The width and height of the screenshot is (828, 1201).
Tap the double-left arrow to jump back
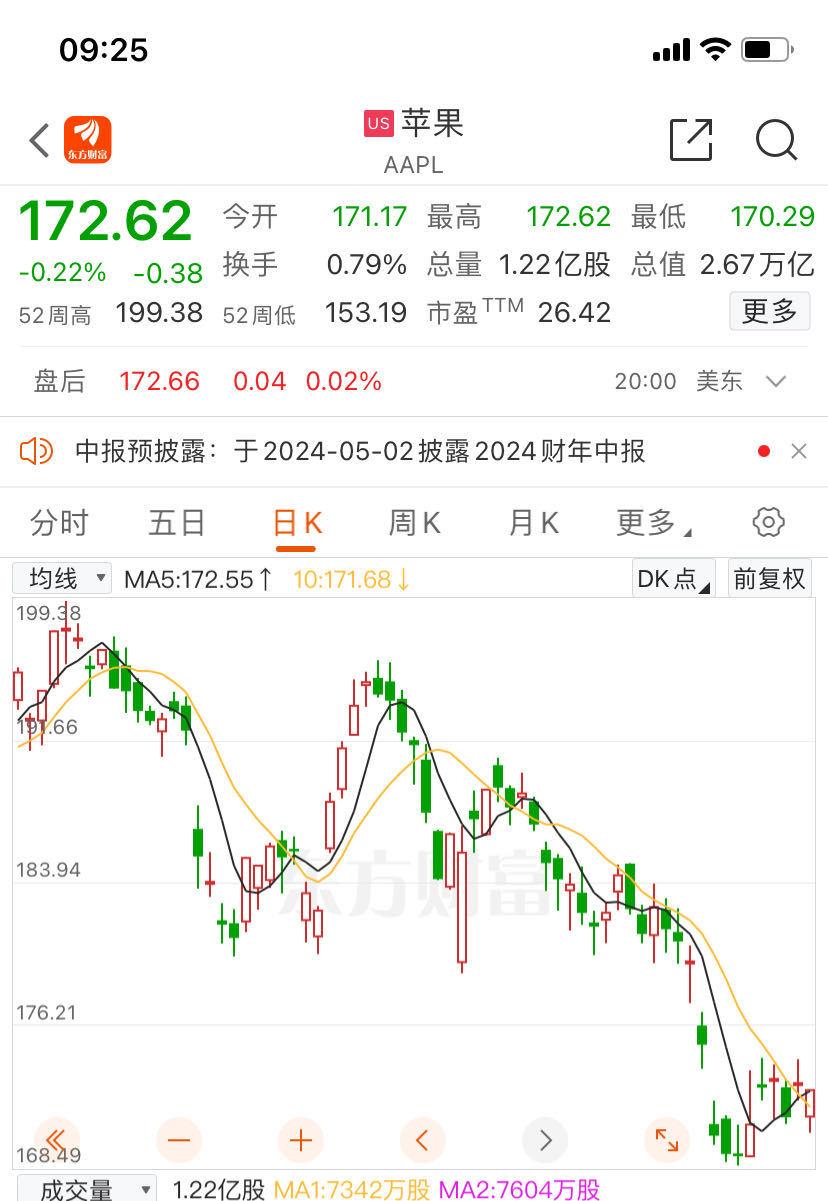point(56,1140)
